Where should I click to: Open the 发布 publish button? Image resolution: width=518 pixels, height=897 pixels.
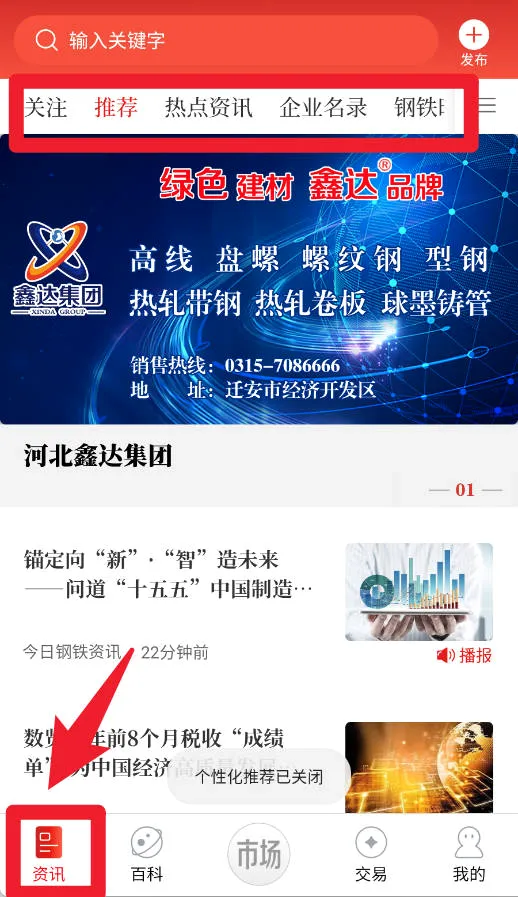[474, 43]
